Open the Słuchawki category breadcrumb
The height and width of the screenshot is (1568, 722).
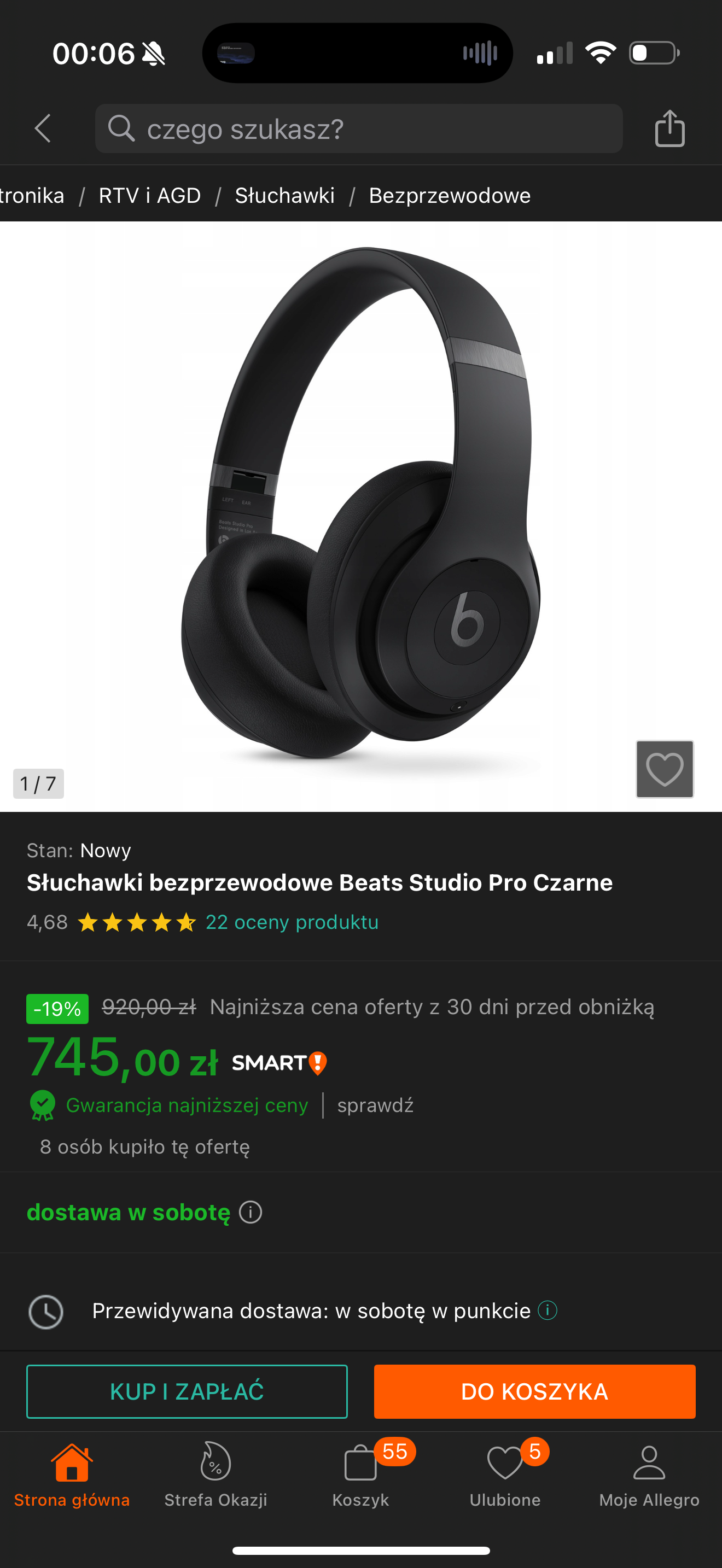[x=284, y=195]
